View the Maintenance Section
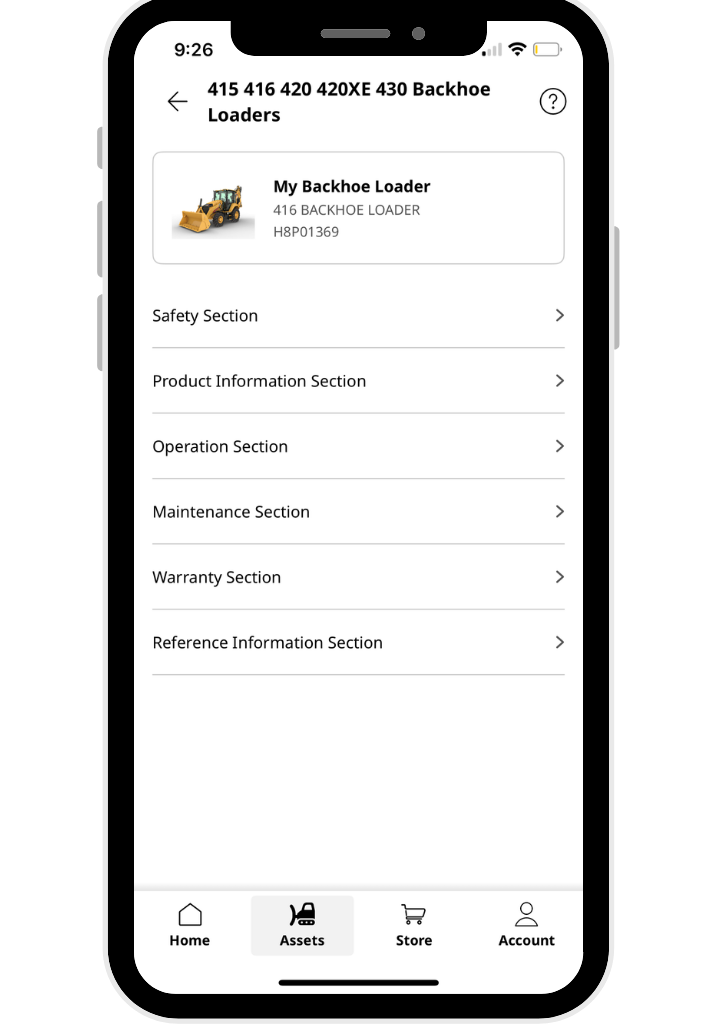722x1024 pixels. [x=358, y=512]
